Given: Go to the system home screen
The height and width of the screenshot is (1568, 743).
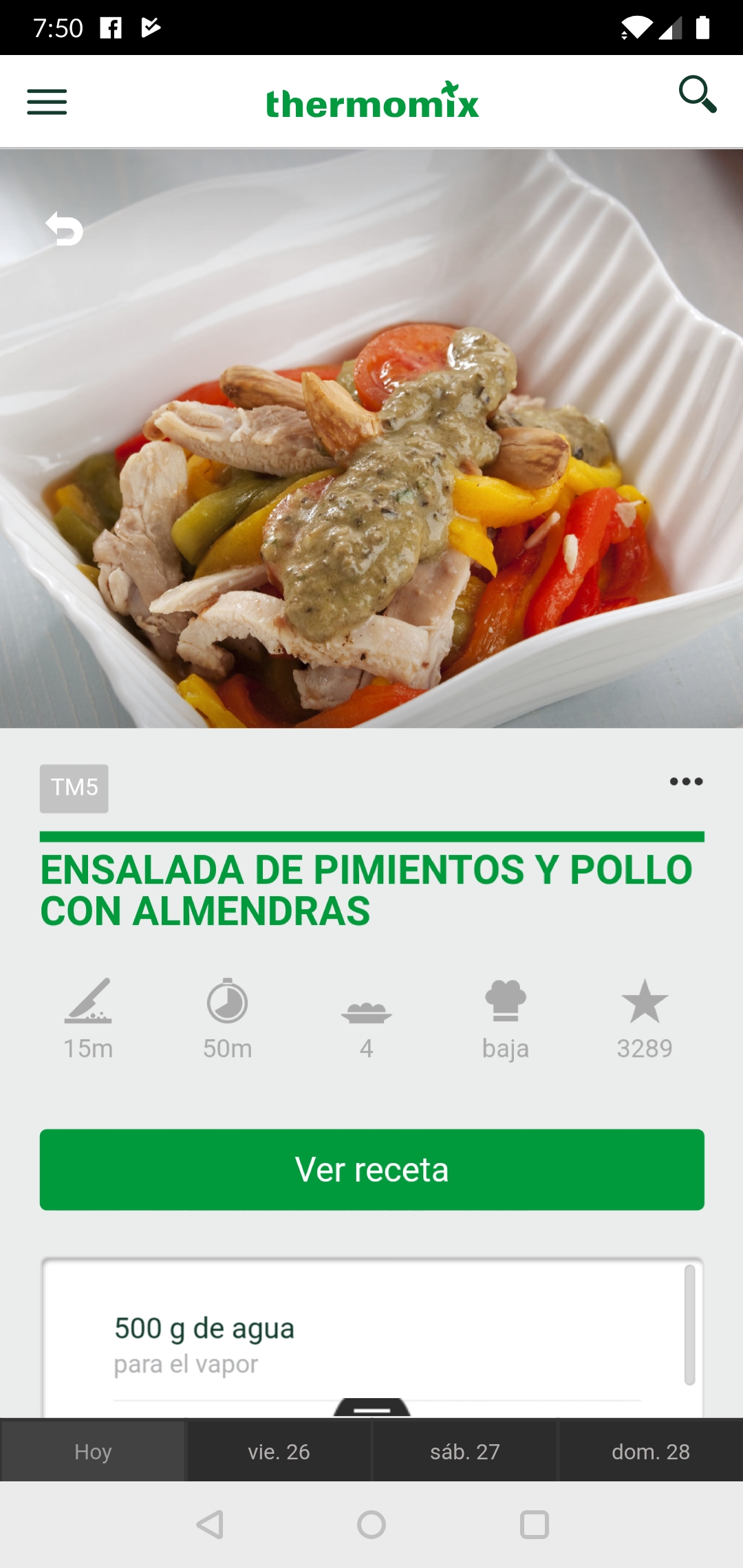Looking at the screenshot, I should (x=371, y=1525).
